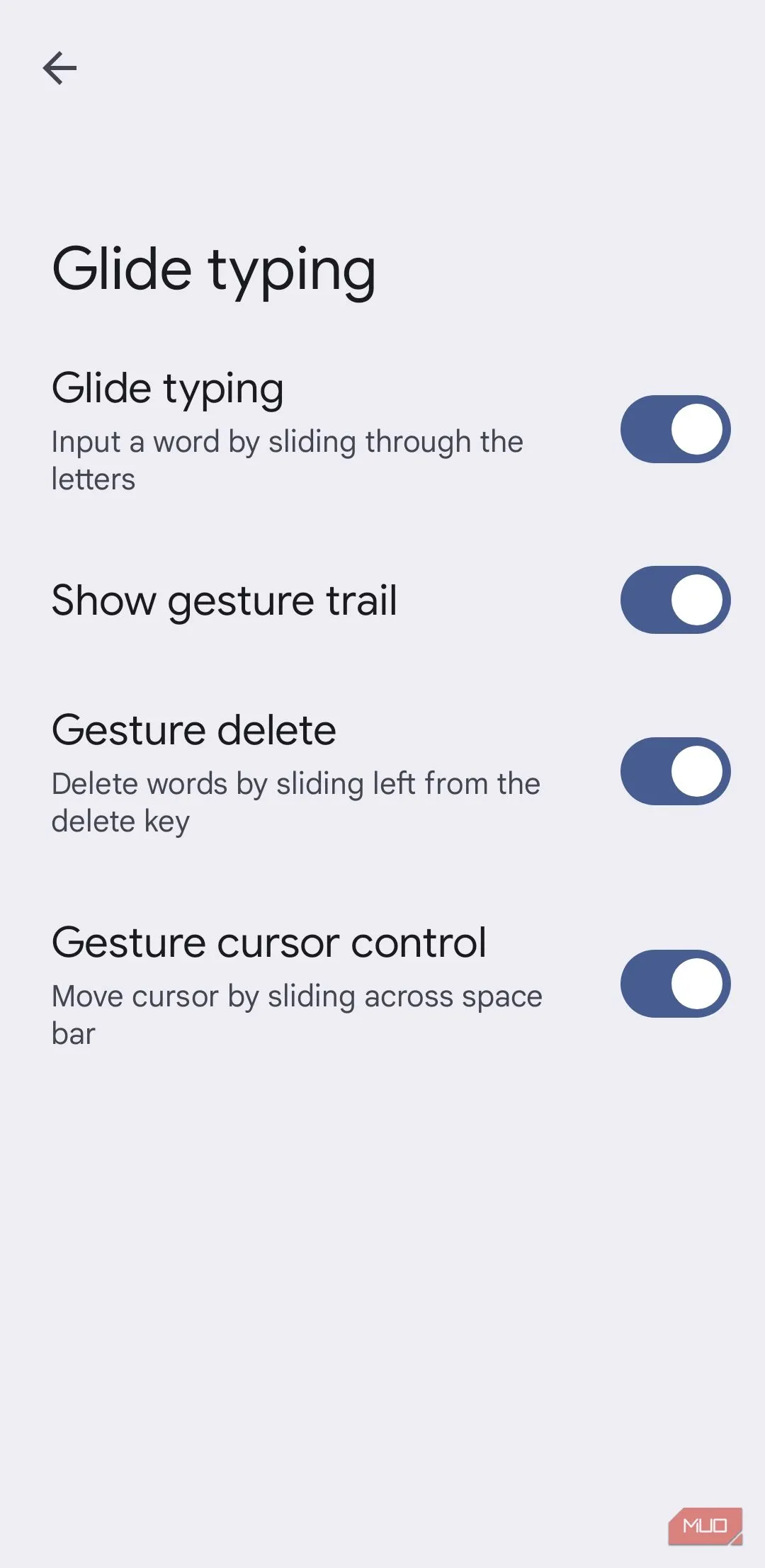Navigate back using the top-left arrow
The width and height of the screenshot is (765, 1568).
pyautogui.click(x=60, y=68)
